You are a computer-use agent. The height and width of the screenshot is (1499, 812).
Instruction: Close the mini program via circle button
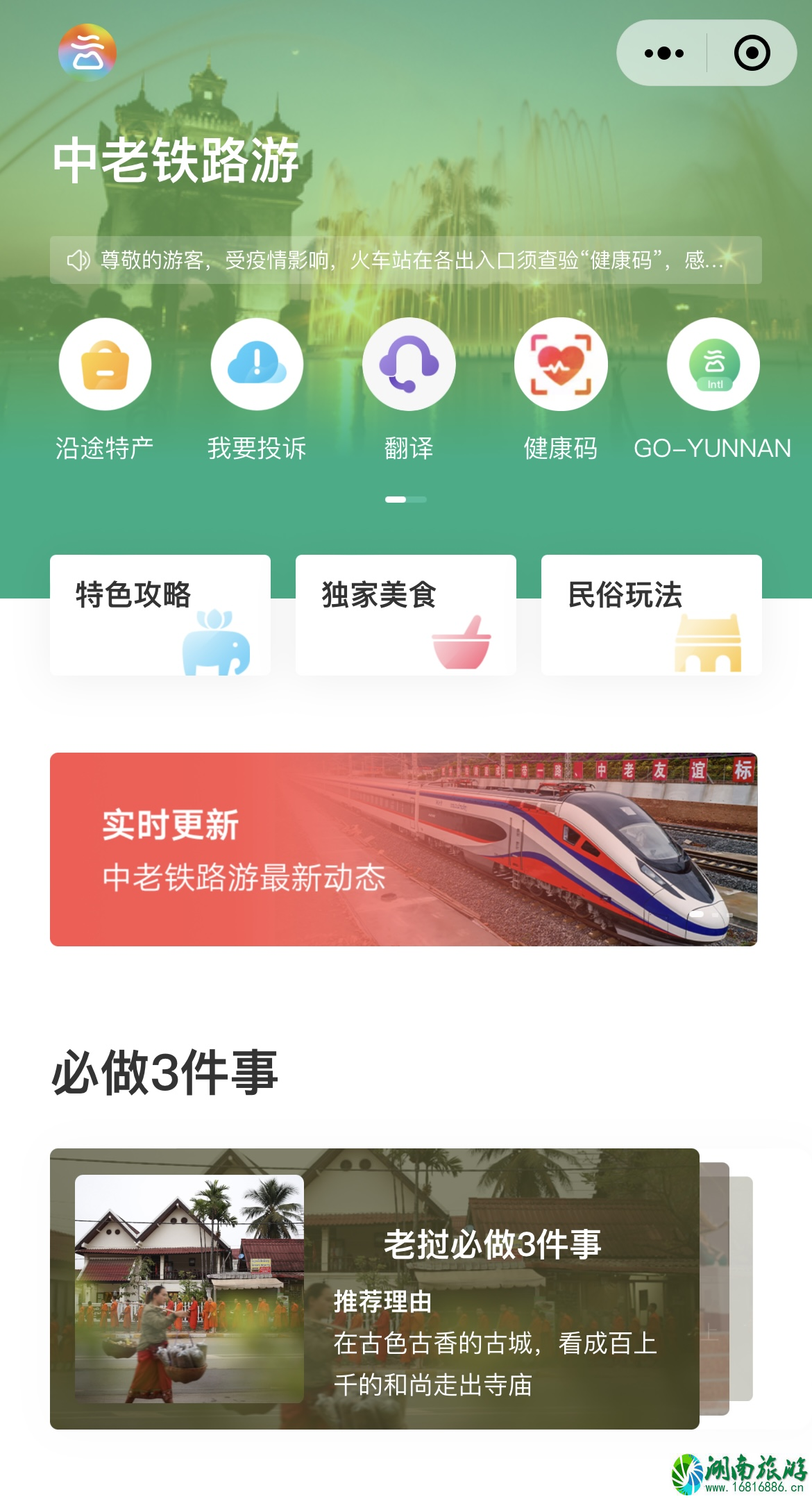click(752, 53)
